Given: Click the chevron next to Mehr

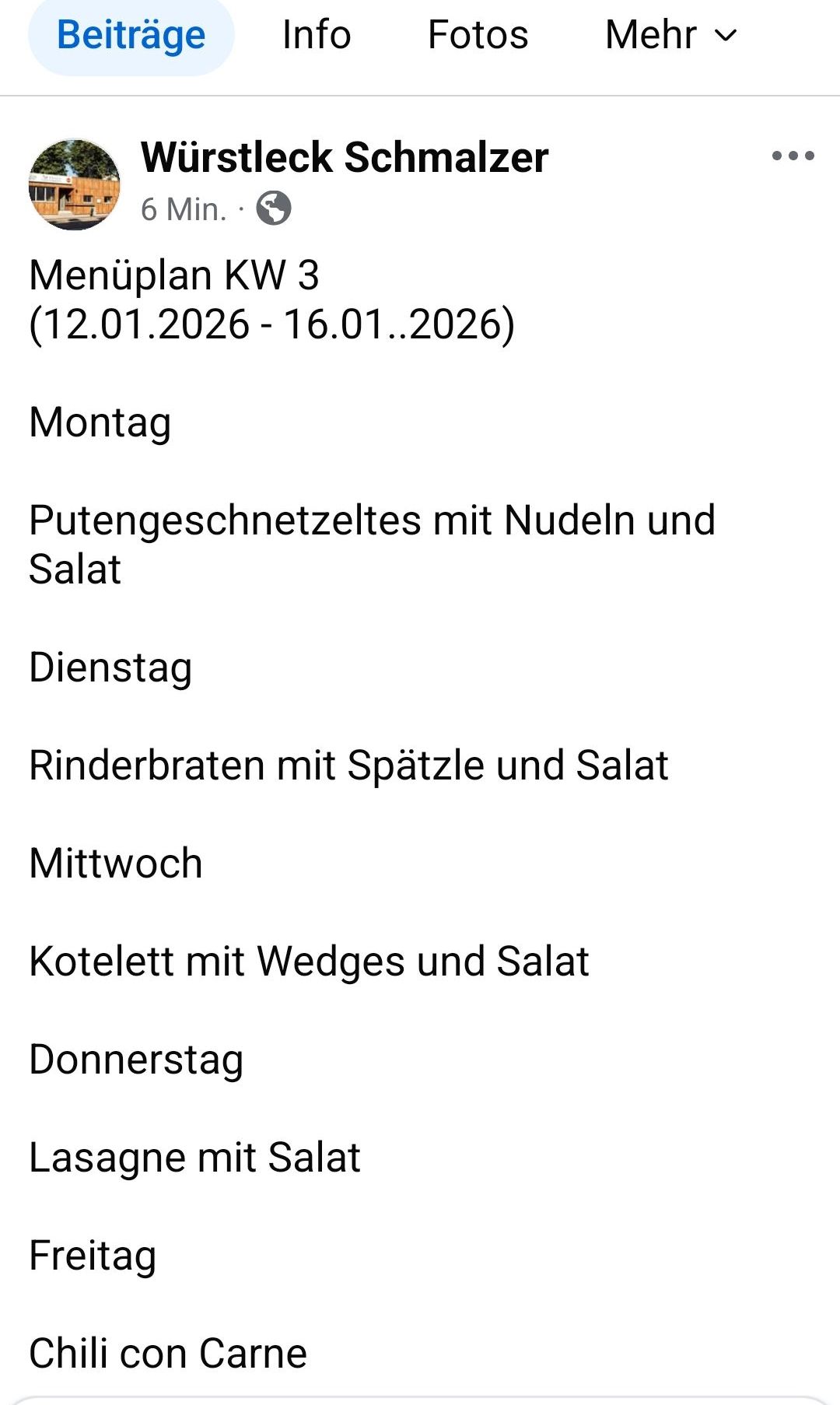Looking at the screenshot, I should click(725, 36).
